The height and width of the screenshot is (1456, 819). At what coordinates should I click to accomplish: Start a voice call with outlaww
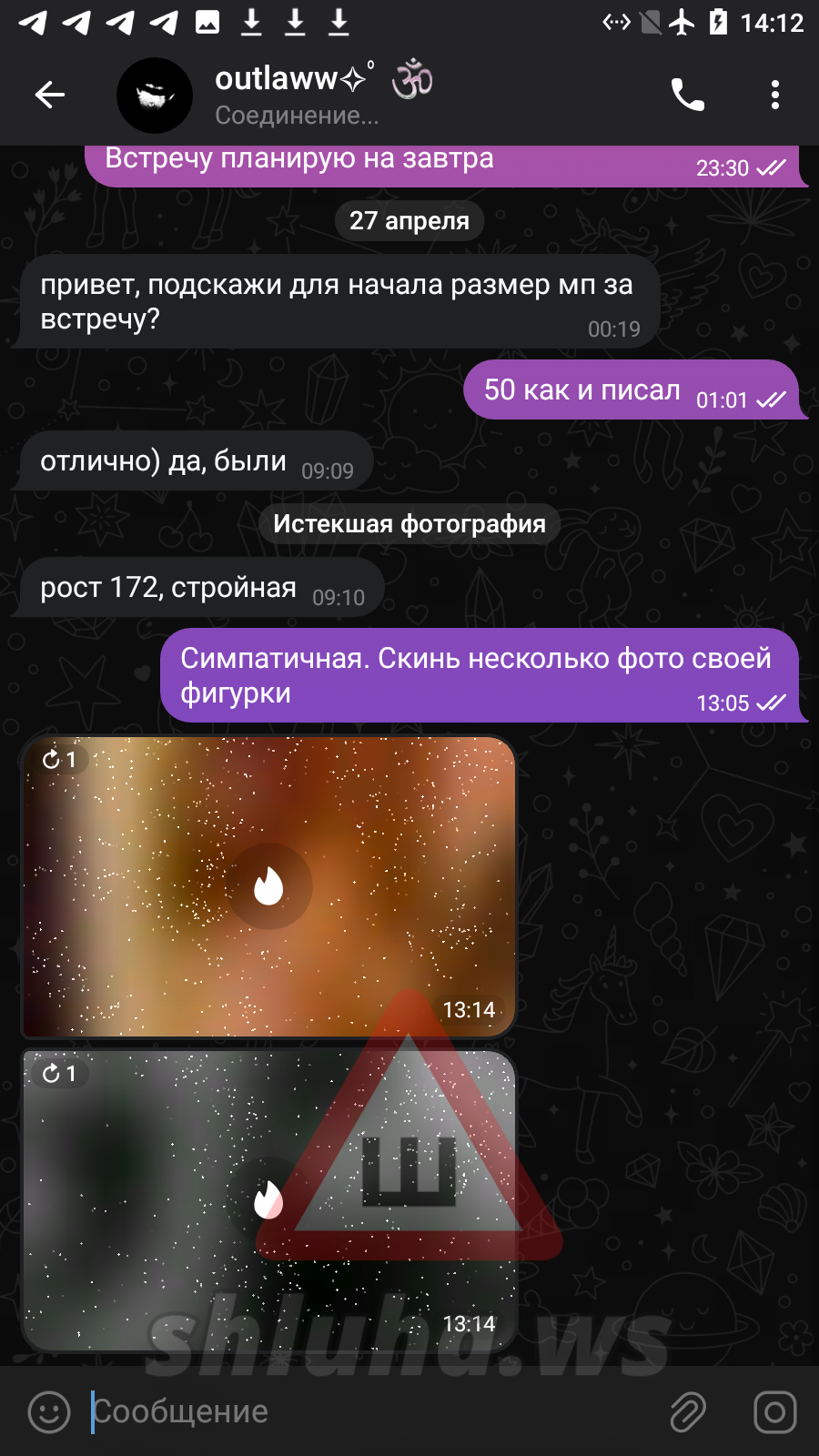coord(687,95)
